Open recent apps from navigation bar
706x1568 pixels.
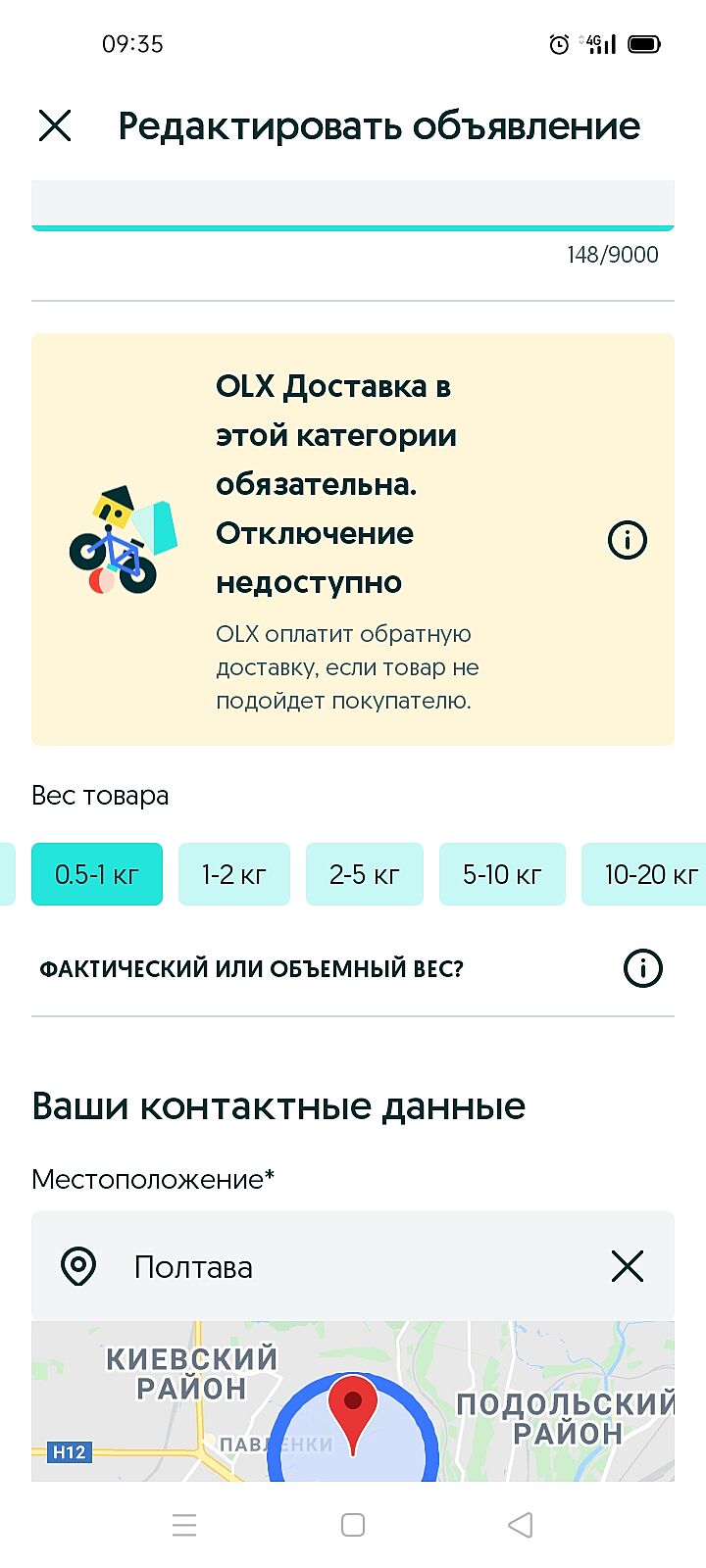click(184, 1525)
